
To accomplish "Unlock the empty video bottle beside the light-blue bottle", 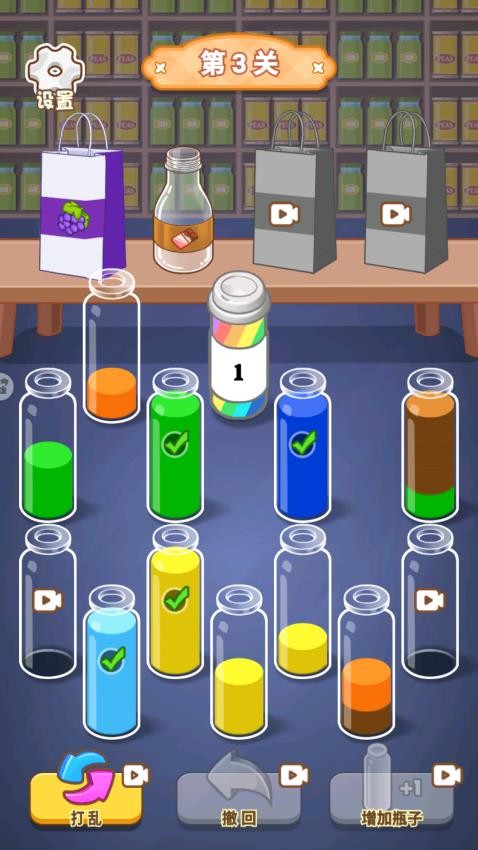I will [48, 601].
